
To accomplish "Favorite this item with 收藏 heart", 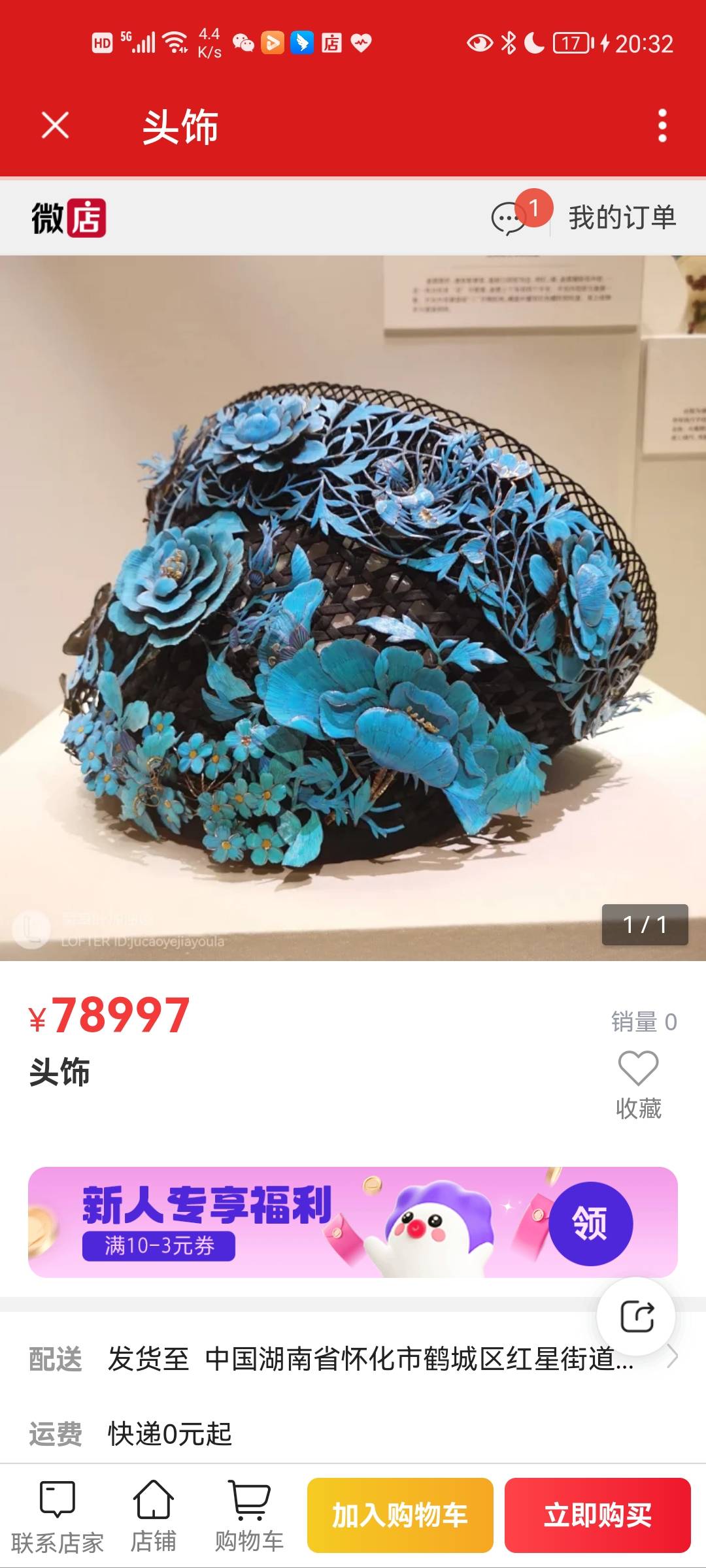I will pos(638,1084).
